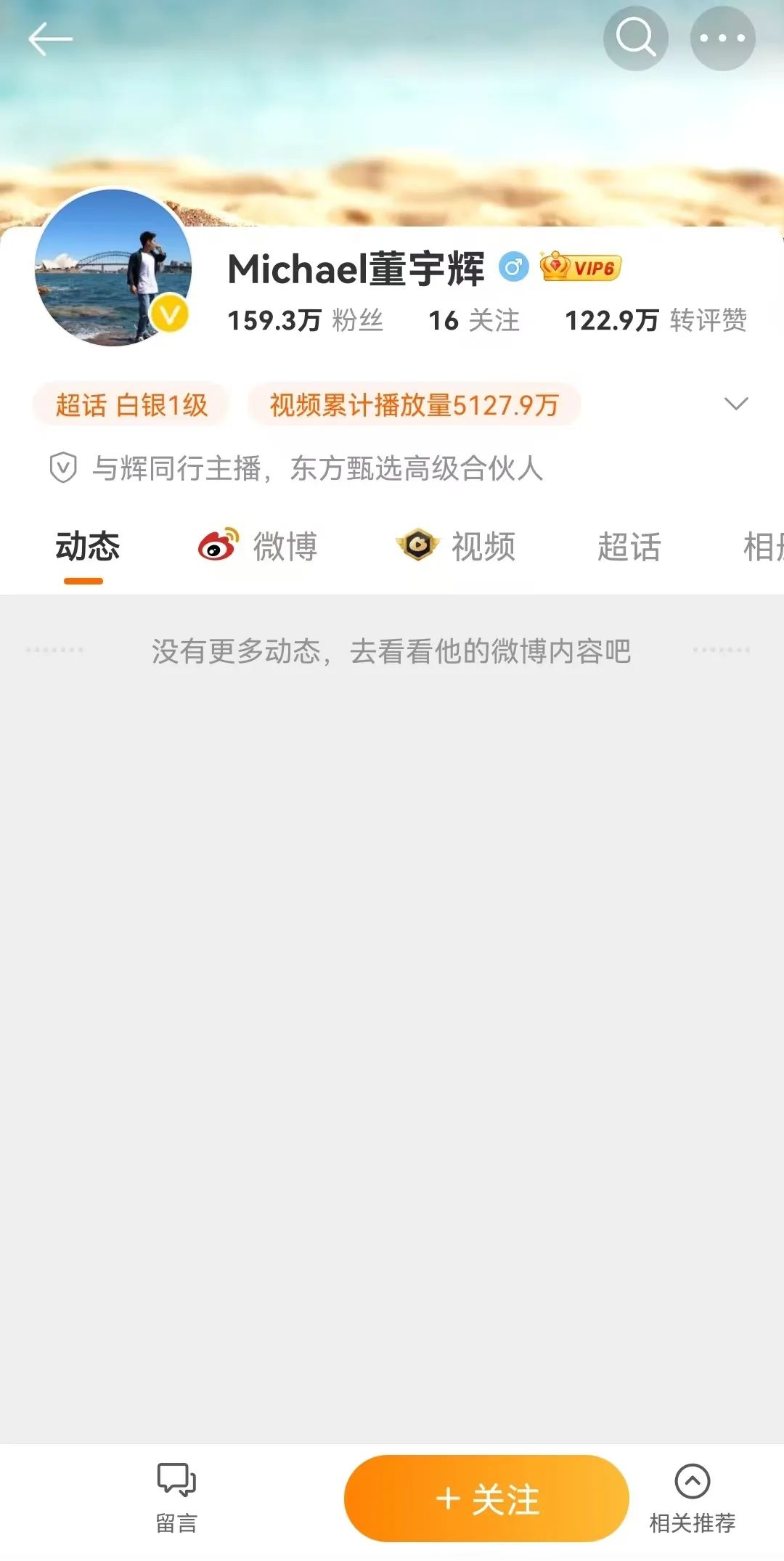Open the VIP6 membership badge
The width and height of the screenshot is (784, 1561).
click(x=581, y=267)
